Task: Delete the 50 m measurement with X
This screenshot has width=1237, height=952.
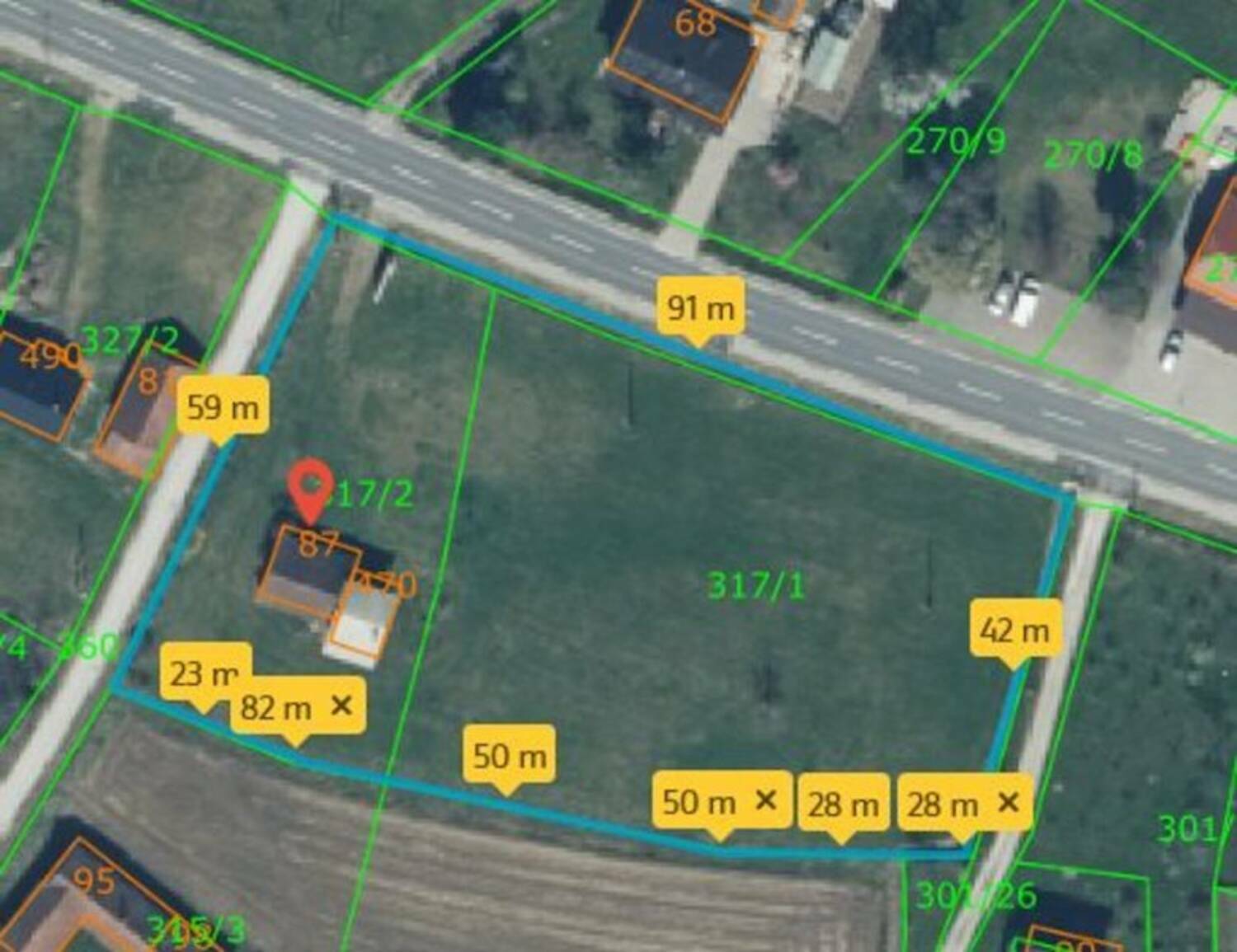Action: pyautogui.click(x=766, y=800)
